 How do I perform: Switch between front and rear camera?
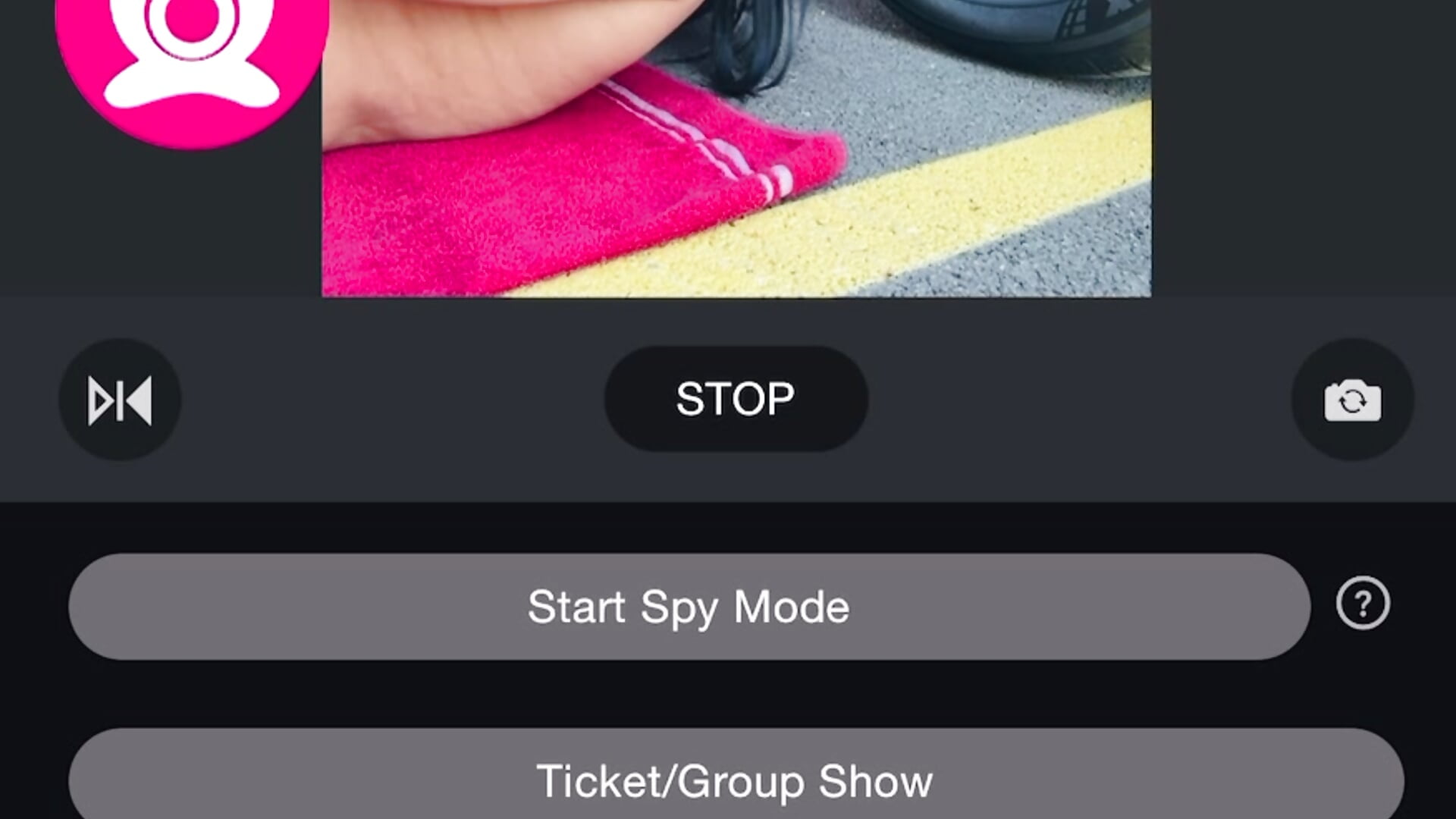(x=1352, y=400)
